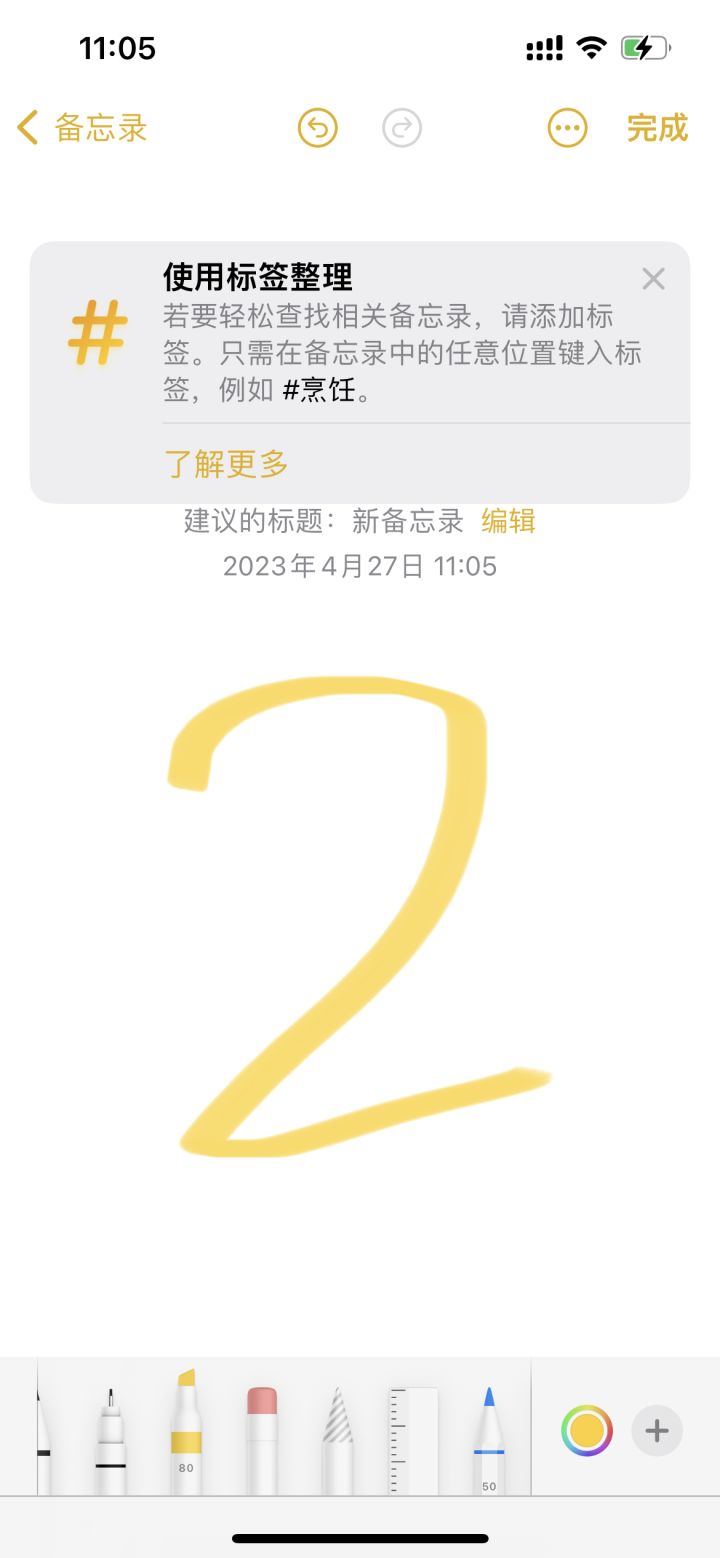Tap the plus button to add a tool
This screenshot has width=720, height=1558.
(x=656, y=1430)
